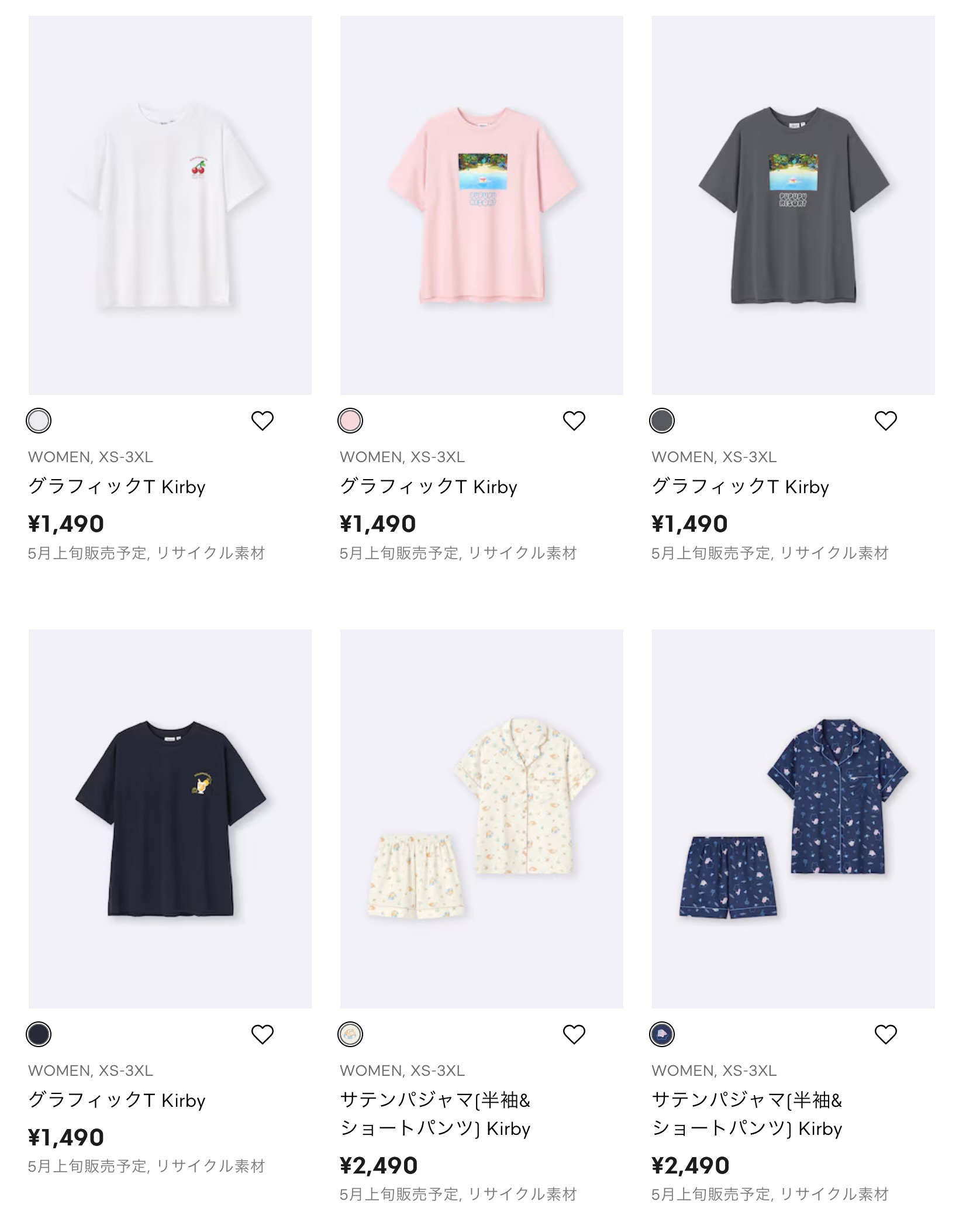Add the pink Kirby tee to wishlist

point(574,421)
